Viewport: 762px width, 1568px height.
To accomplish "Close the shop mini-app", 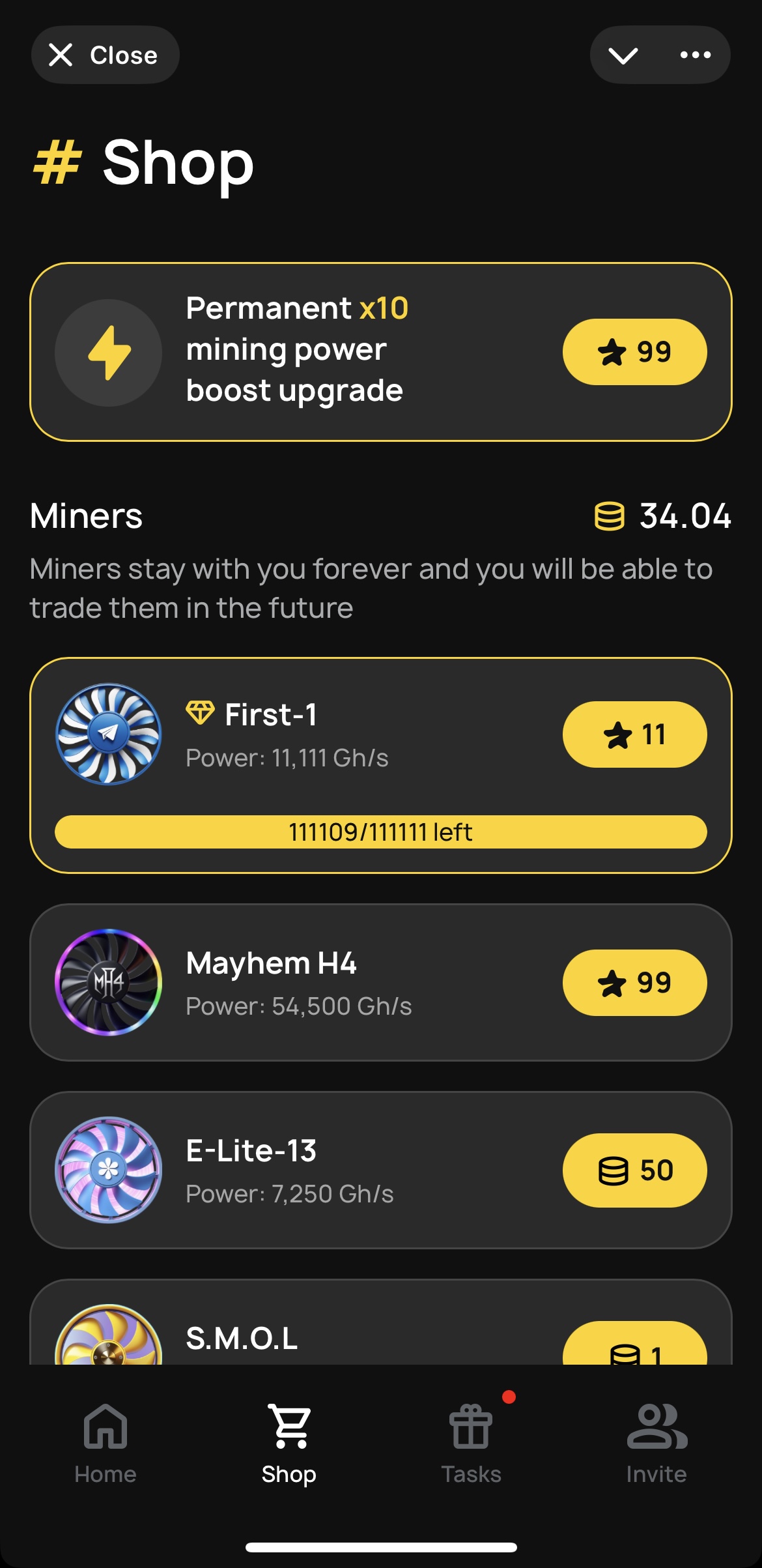I will tap(105, 55).
